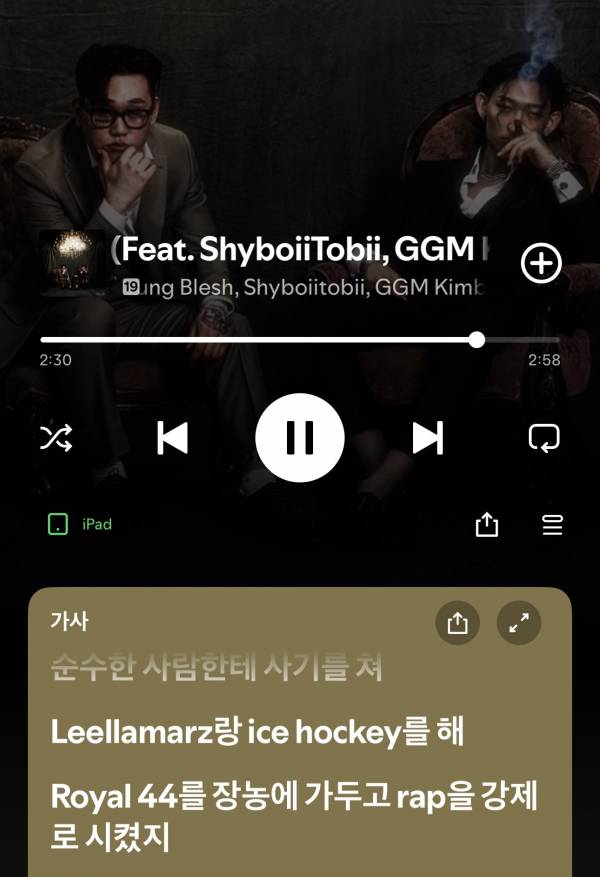This screenshot has width=600, height=877.
Task: Pause the current track
Action: [x=300, y=438]
